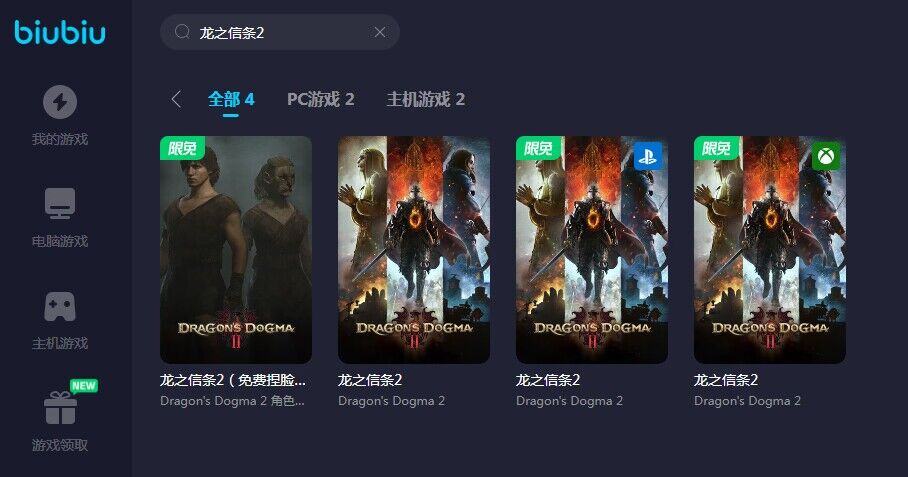This screenshot has width=908, height=477.
Task: Open 我的游戏 in the sidebar
Action: [x=60, y=115]
